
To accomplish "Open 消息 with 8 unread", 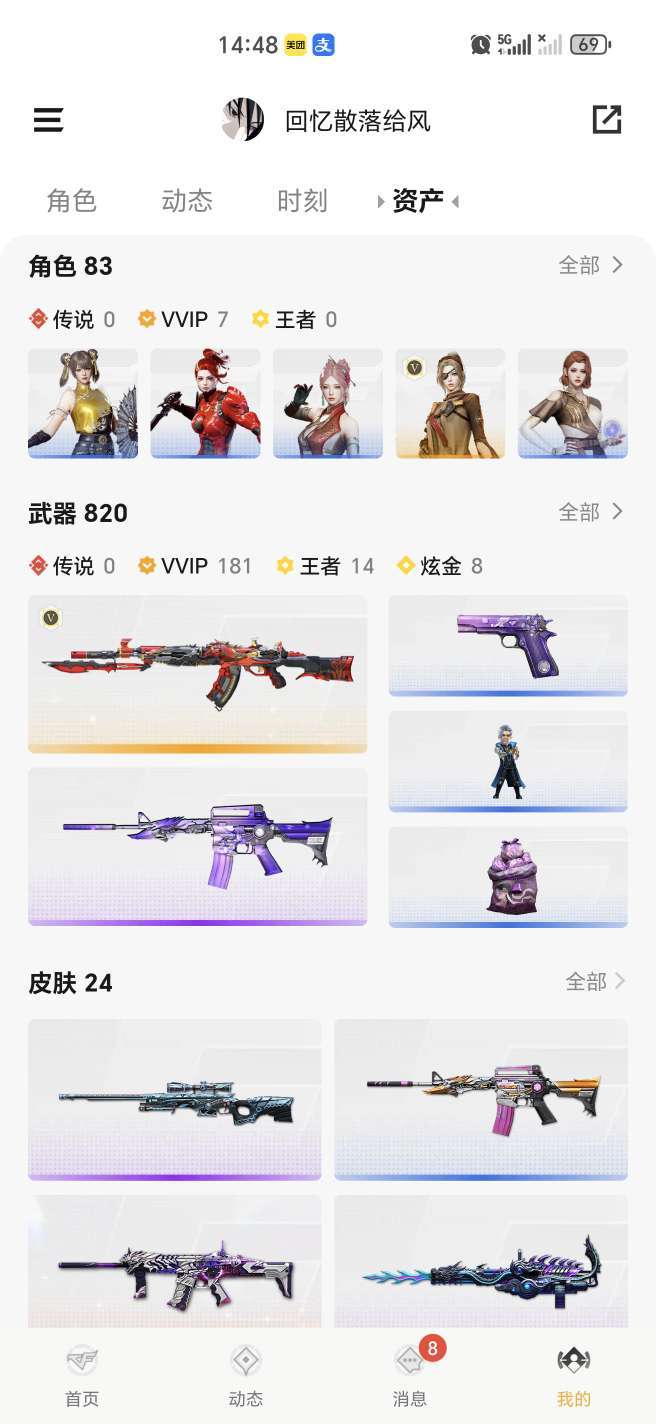I will click(410, 1376).
